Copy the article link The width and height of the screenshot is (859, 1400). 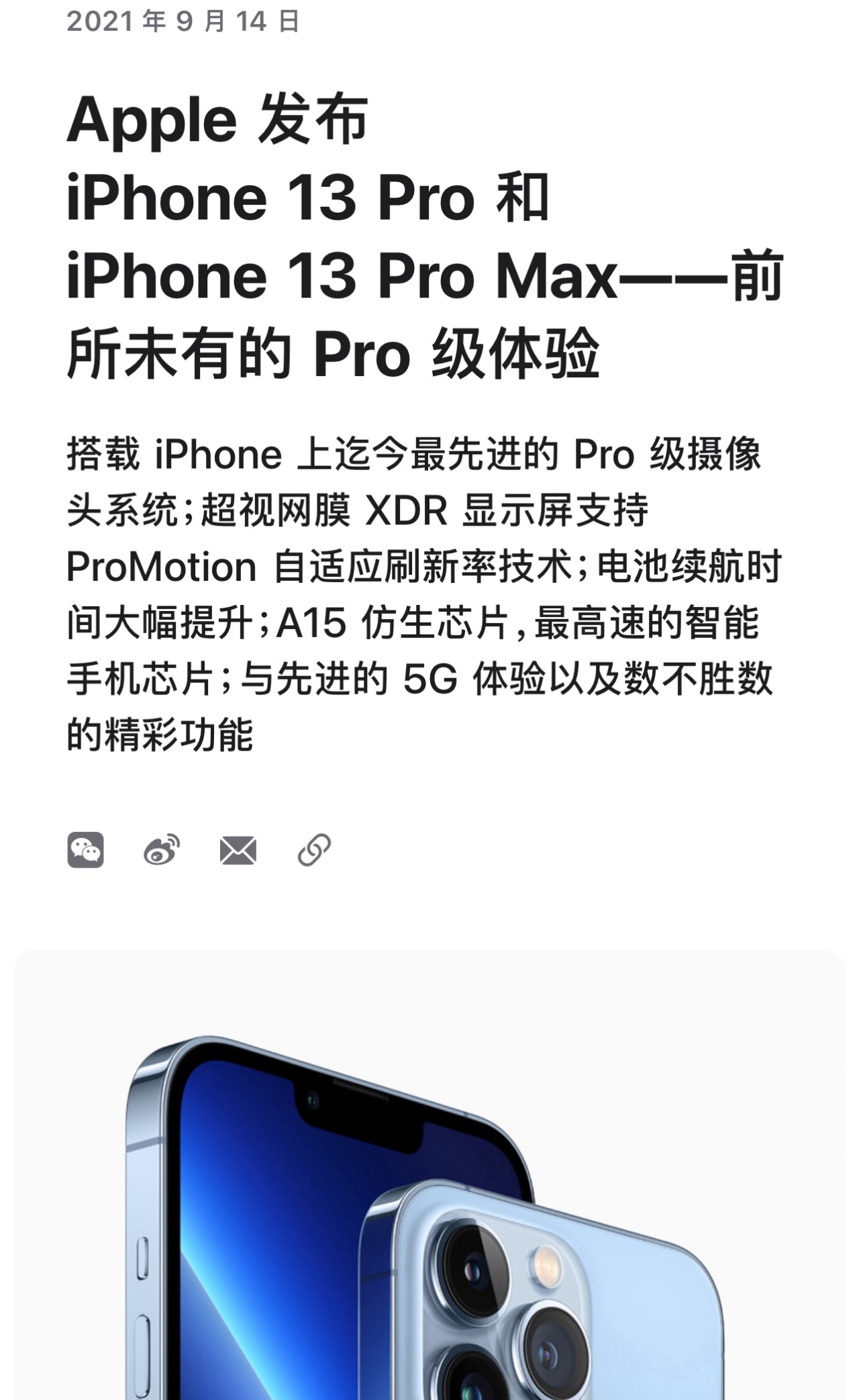tap(314, 850)
